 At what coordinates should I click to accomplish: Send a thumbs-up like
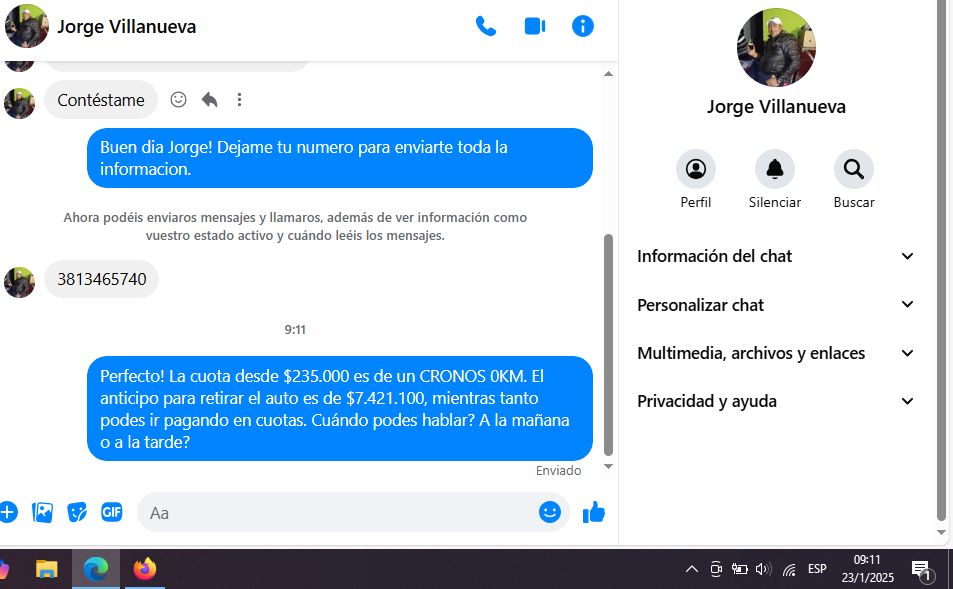coord(594,512)
